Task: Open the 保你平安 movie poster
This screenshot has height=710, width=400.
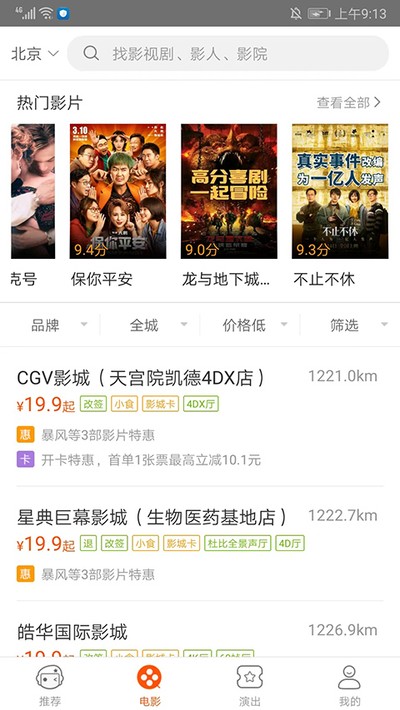Action: coord(118,191)
